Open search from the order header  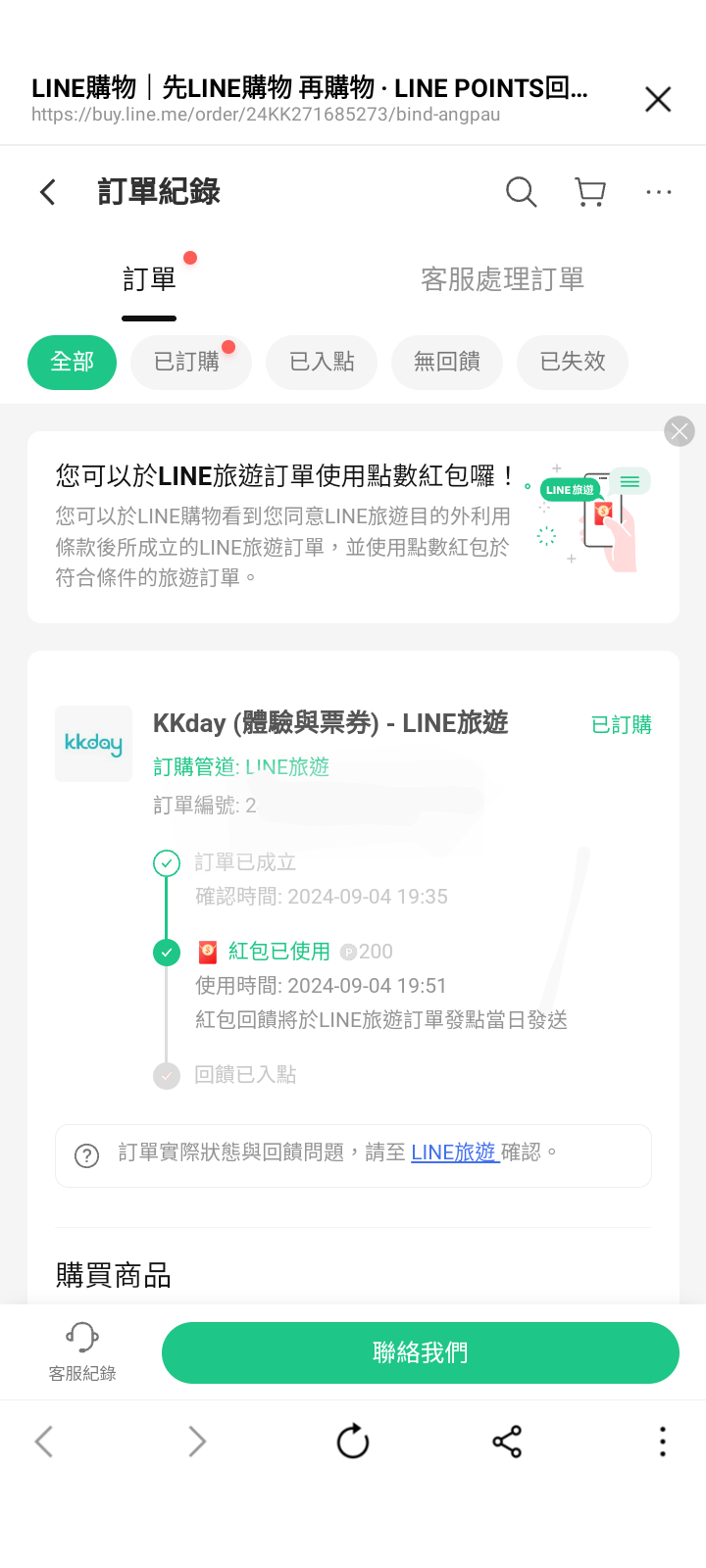[521, 192]
